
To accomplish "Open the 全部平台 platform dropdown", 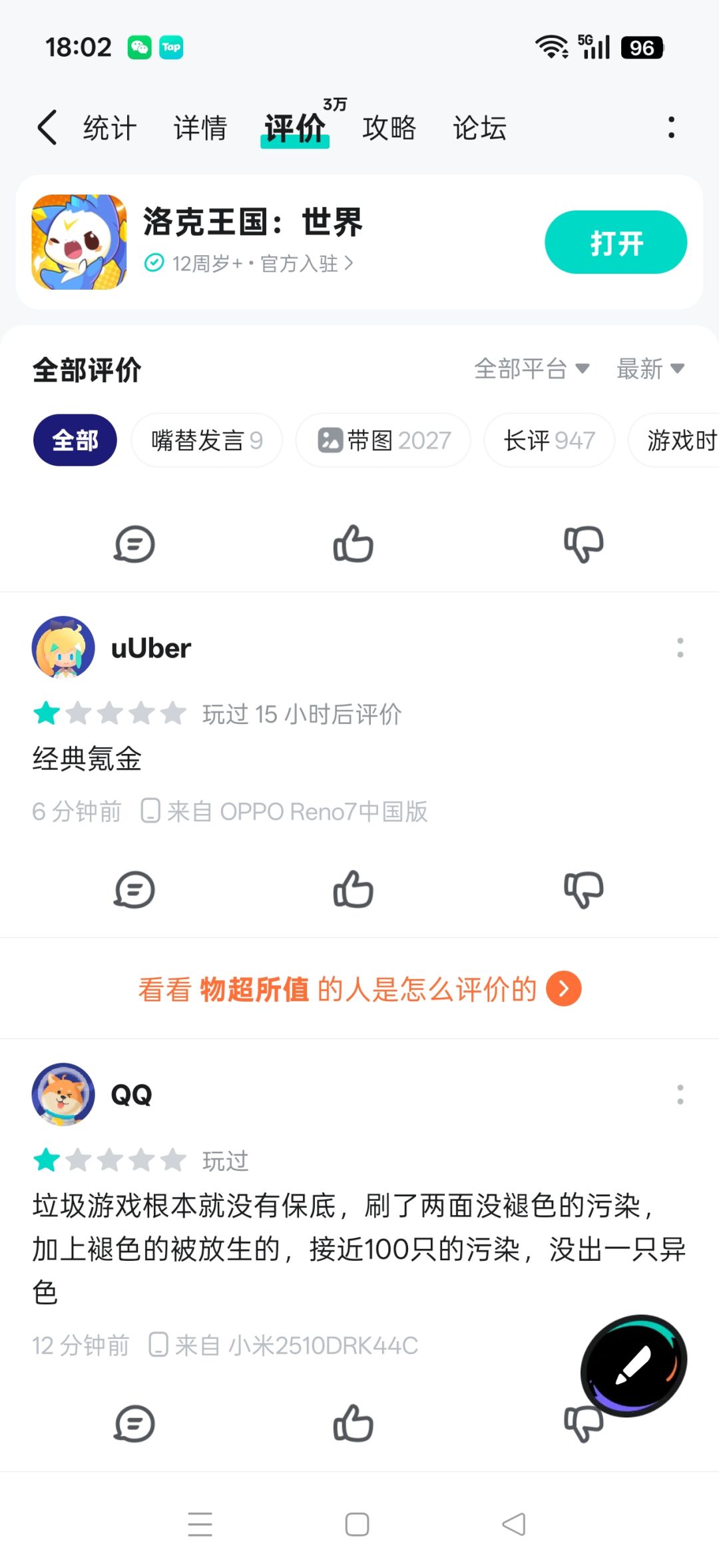I will (531, 369).
